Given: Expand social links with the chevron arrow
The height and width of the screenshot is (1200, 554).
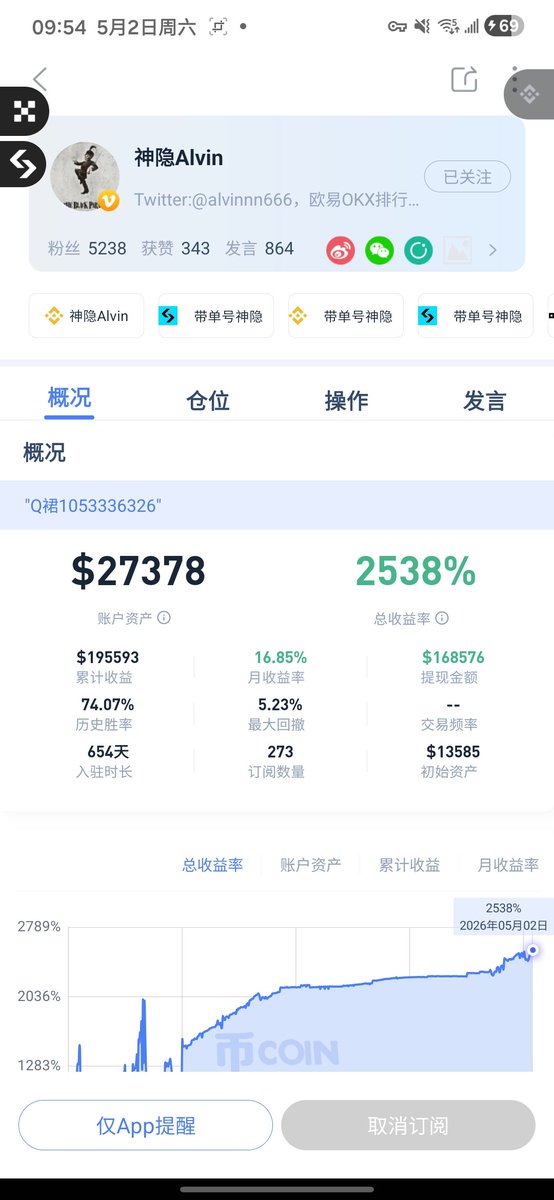Looking at the screenshot, I should [493, 250].
